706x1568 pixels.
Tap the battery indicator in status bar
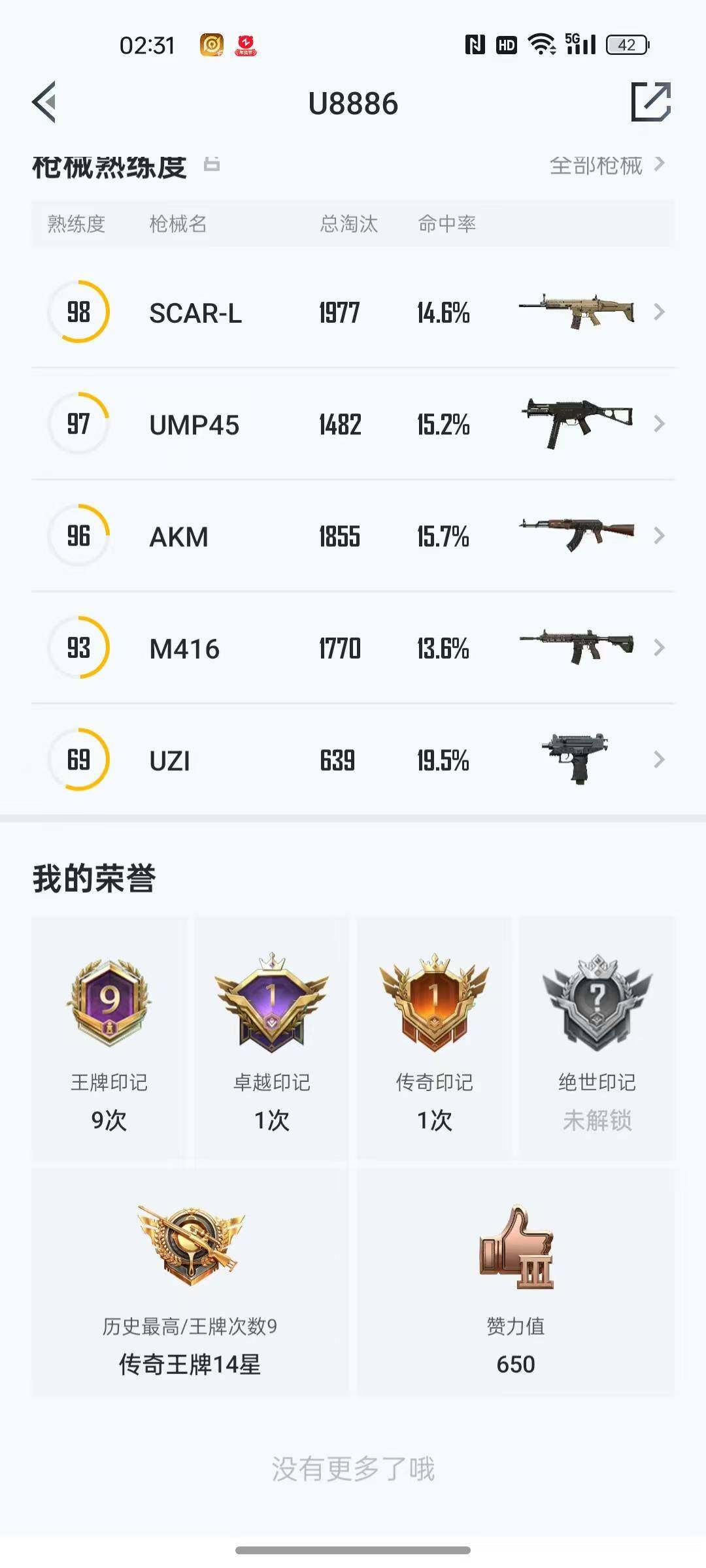pos(626,44)
